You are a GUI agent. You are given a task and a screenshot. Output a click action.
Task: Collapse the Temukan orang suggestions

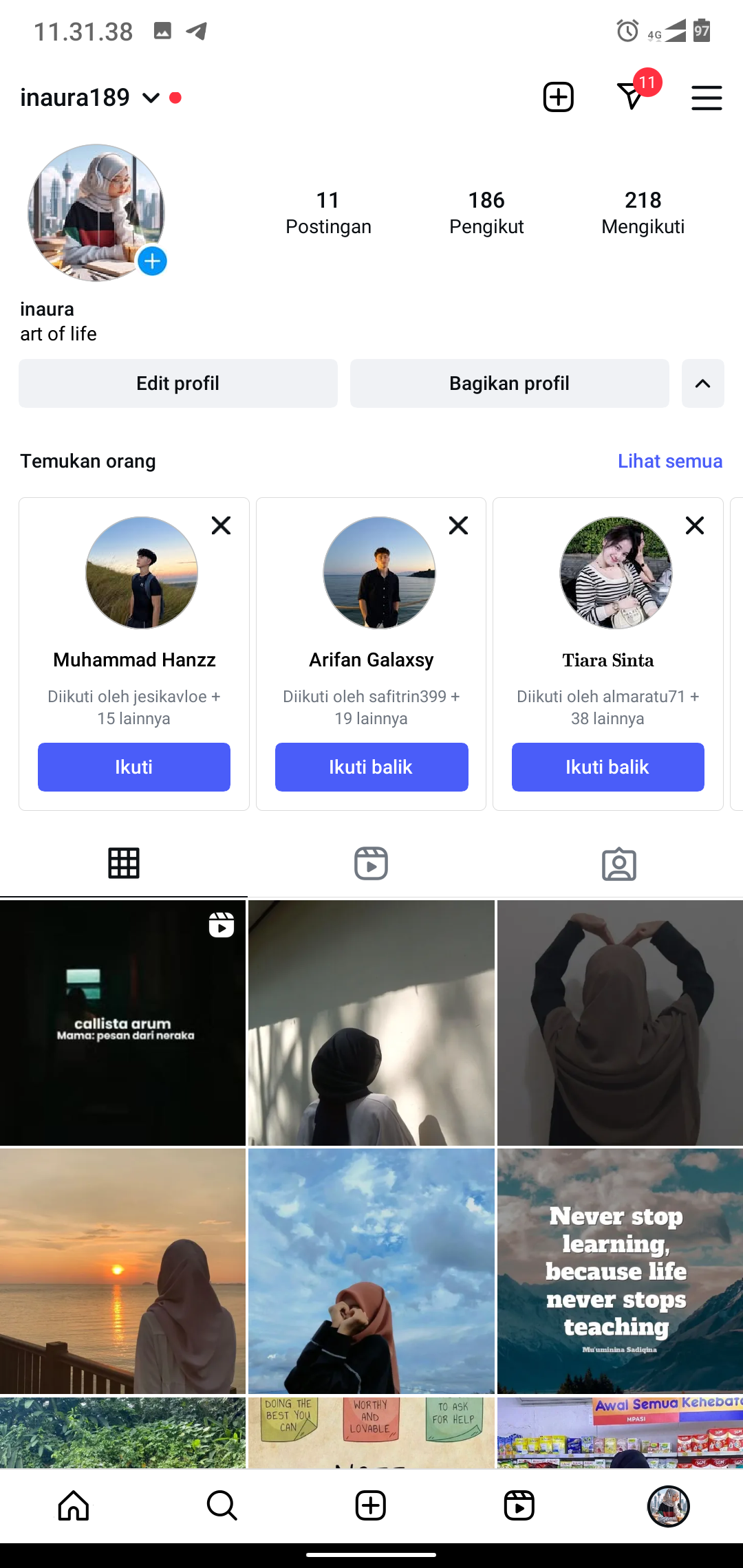[702, 383]
